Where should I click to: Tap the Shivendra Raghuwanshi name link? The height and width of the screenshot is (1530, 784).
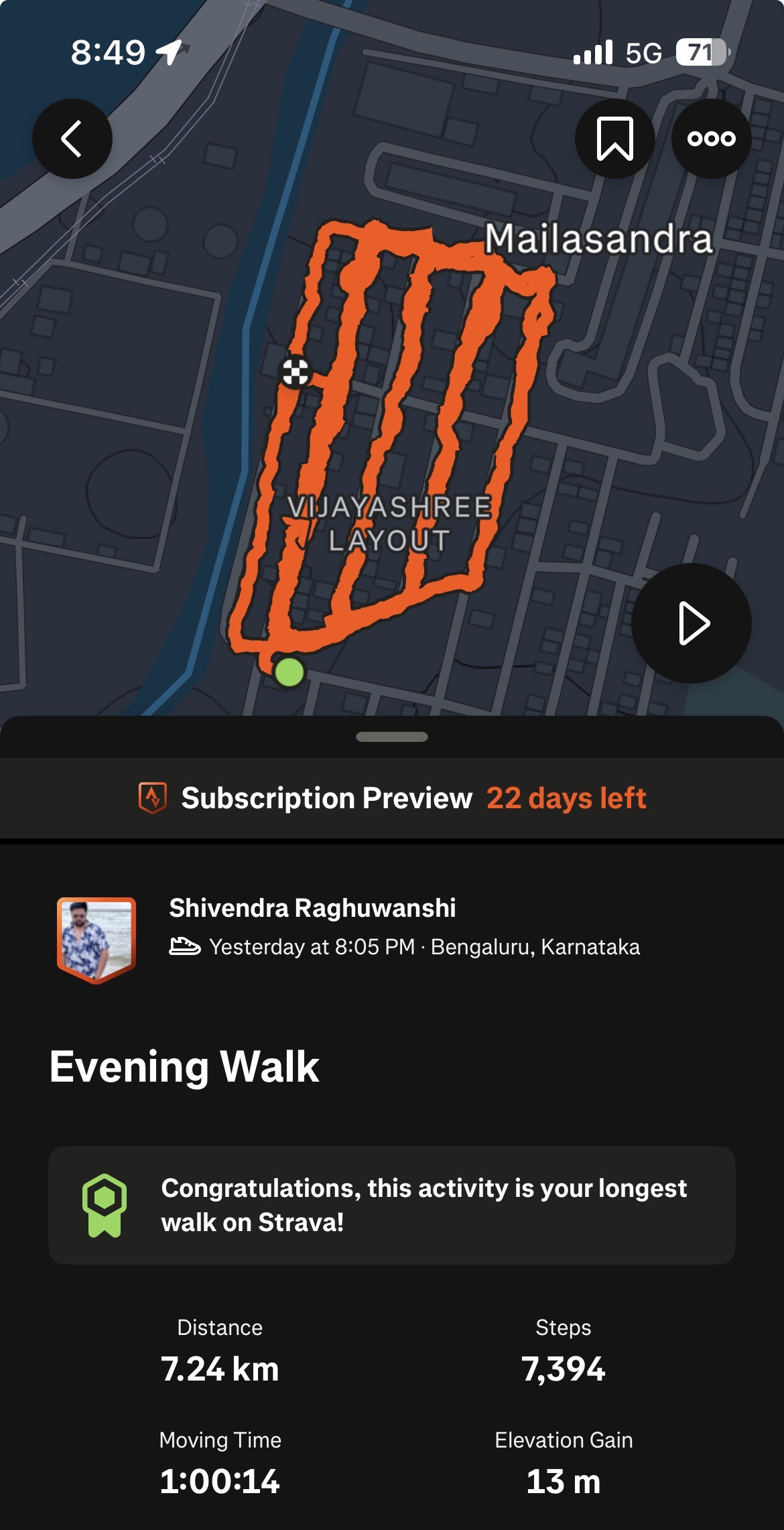coord(312,908)
